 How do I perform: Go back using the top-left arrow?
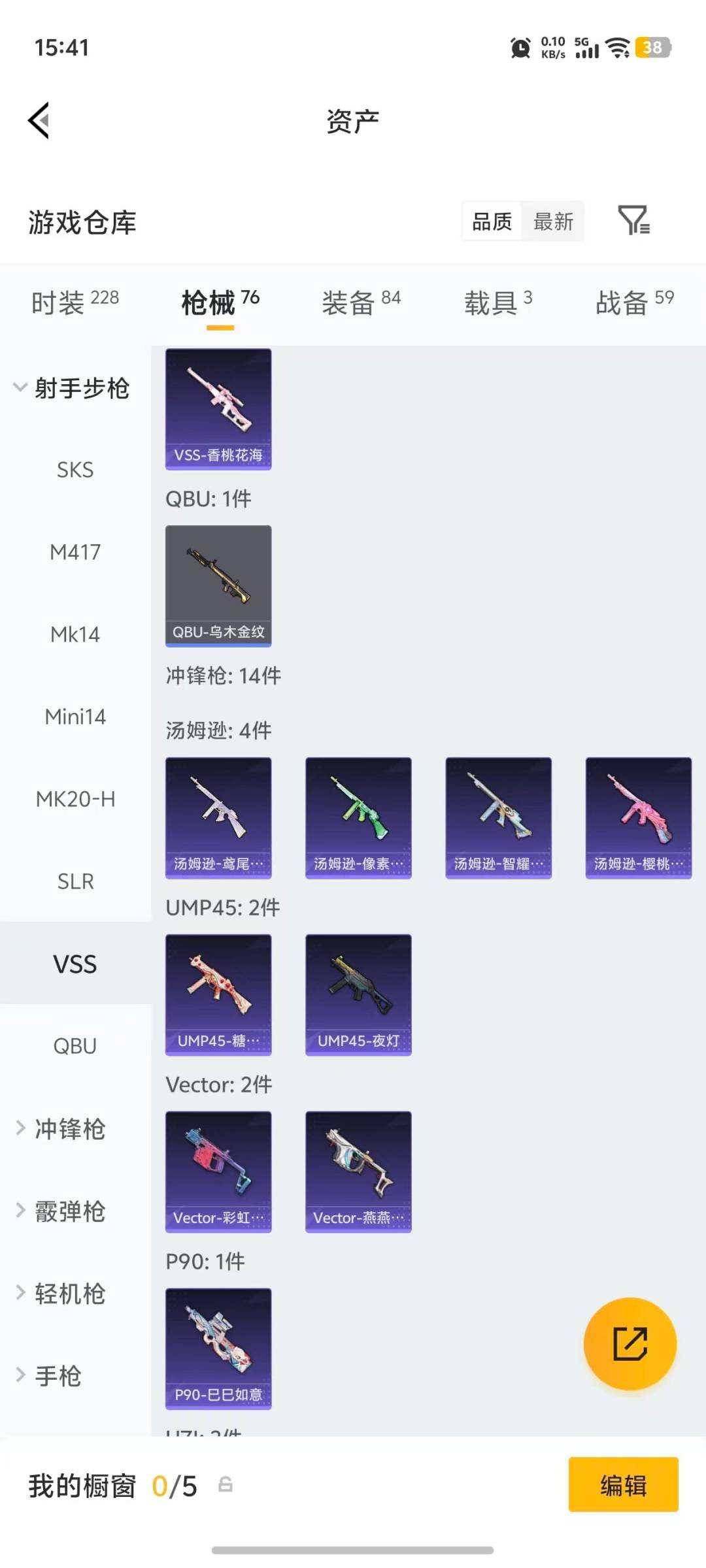[x=39, y=120]
